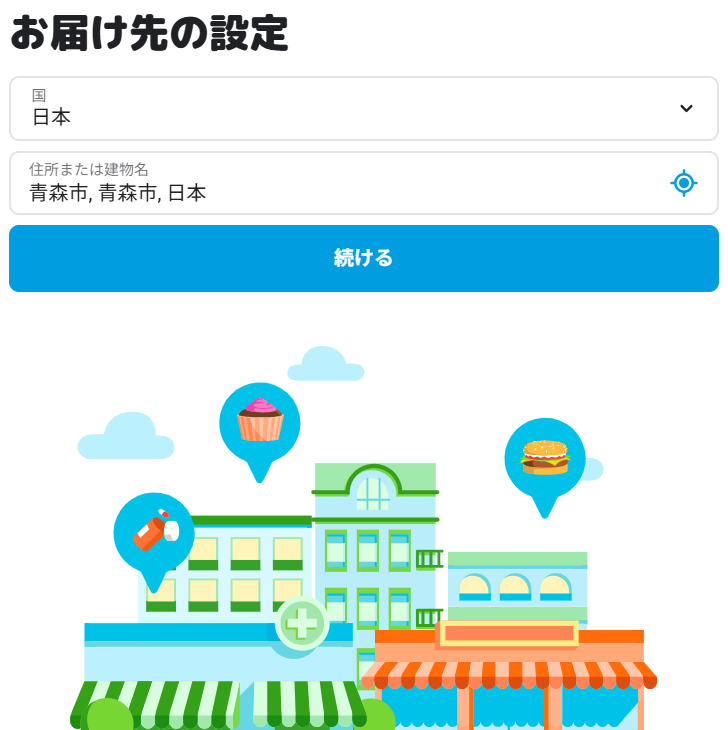Screen dimensions: 728x730
Task: Use current location via the target icon
Action: pos(683,183)
